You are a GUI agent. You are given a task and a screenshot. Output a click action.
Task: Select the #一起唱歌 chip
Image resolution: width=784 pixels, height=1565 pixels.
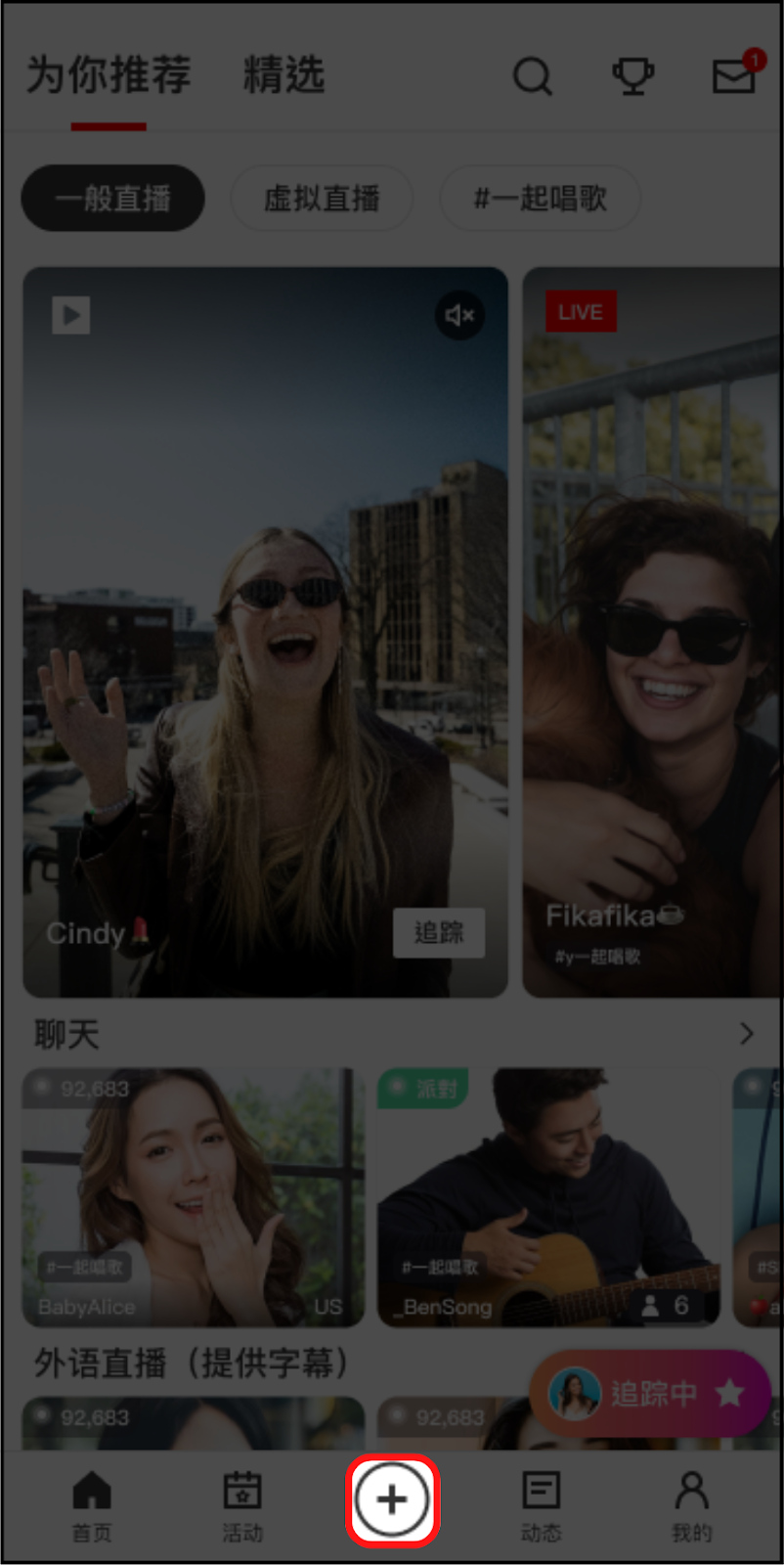540,199
